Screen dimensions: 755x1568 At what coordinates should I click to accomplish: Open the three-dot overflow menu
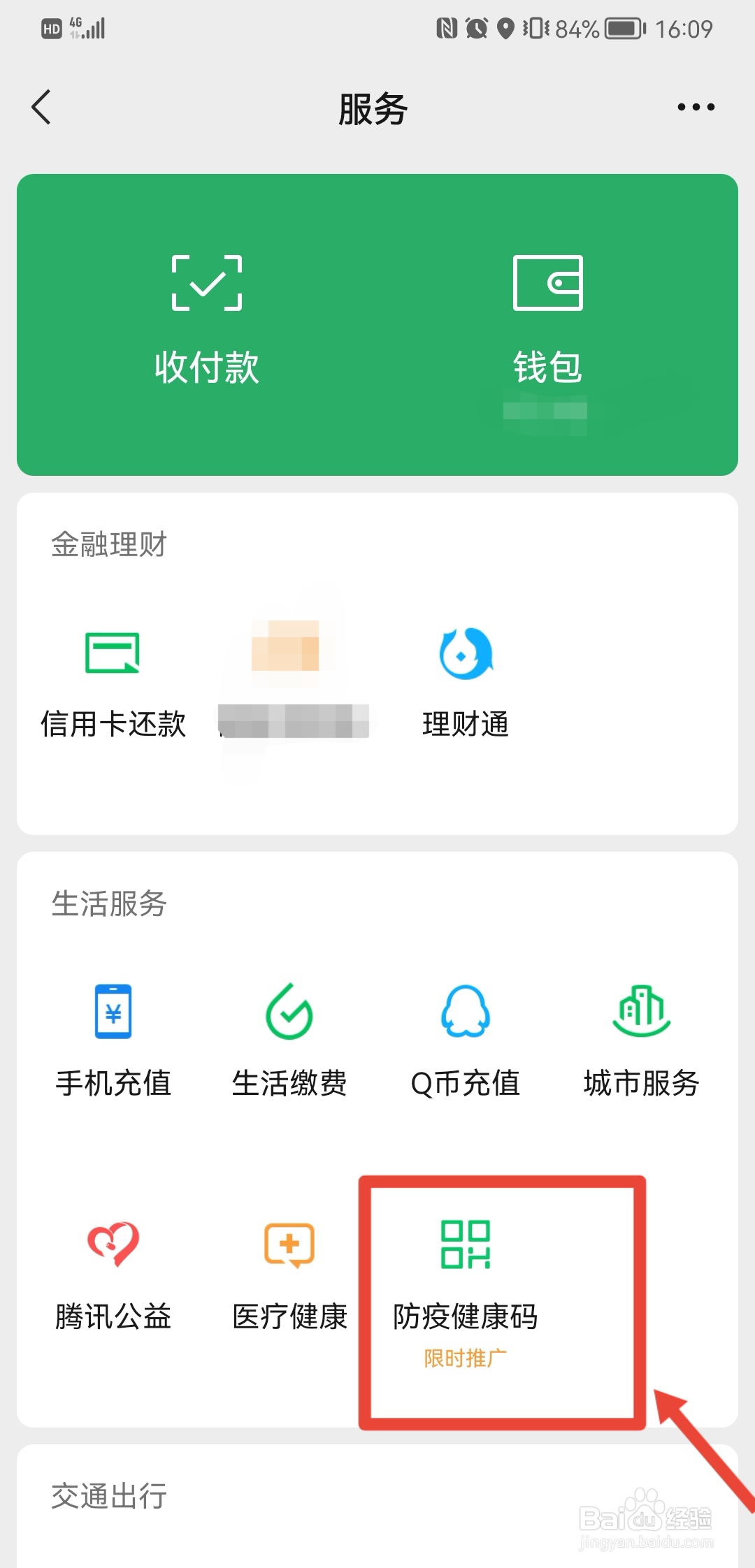pos(696,107)
